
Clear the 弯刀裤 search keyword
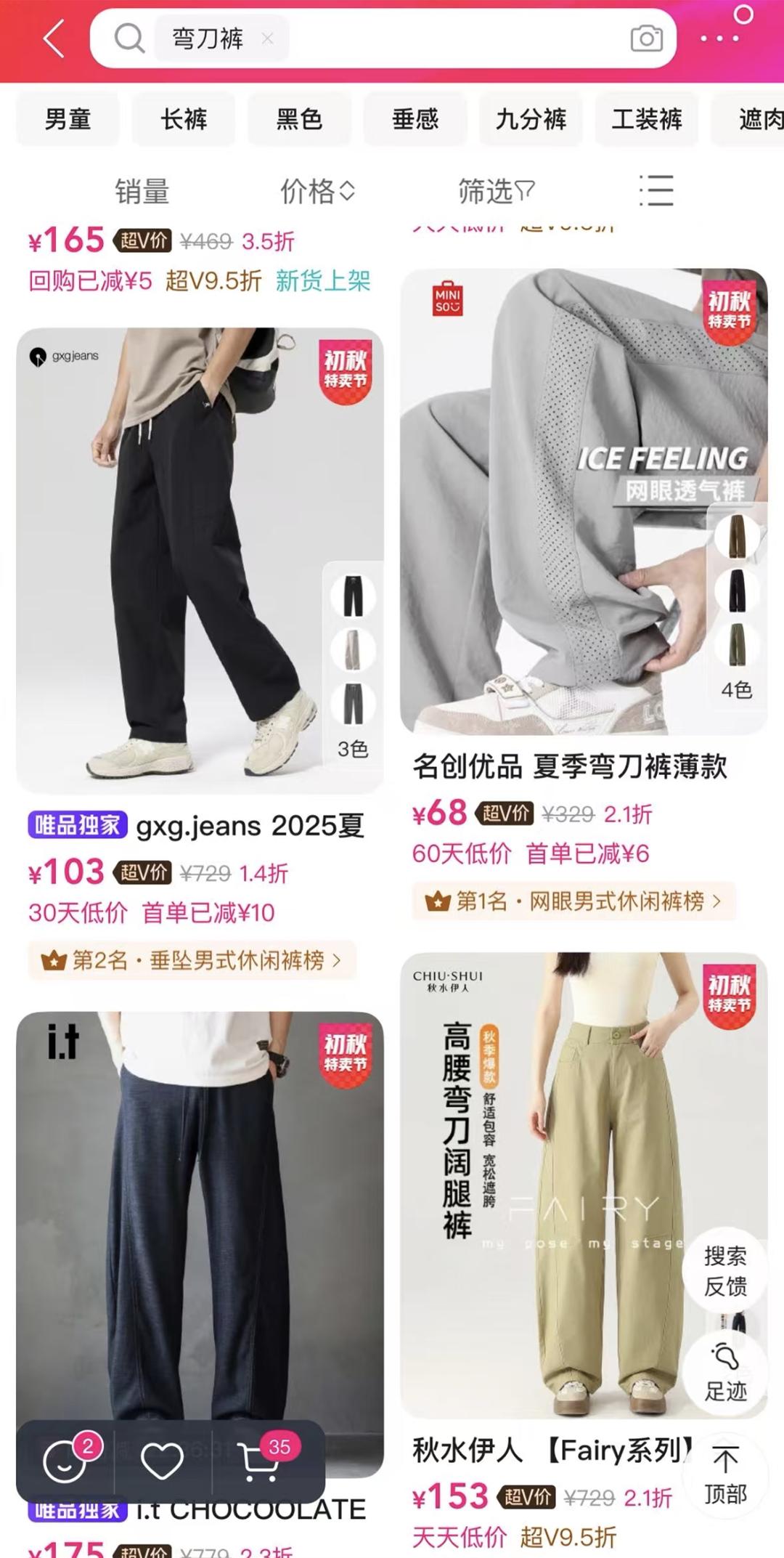(x=267, y=38)
